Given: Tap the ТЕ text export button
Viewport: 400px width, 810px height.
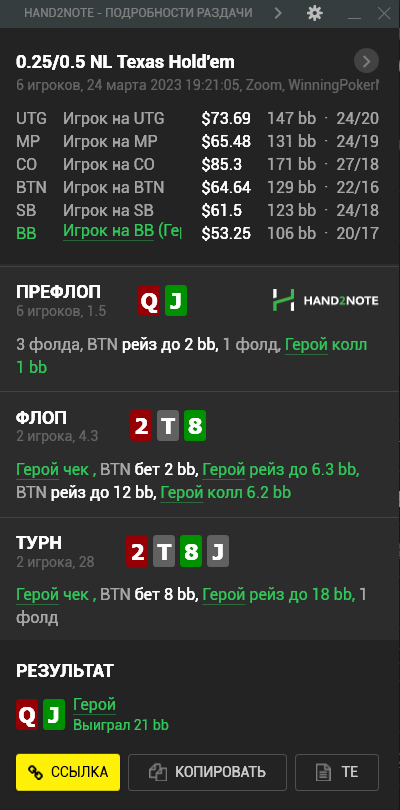Looking at the screenshot, I should click(337, 772).
